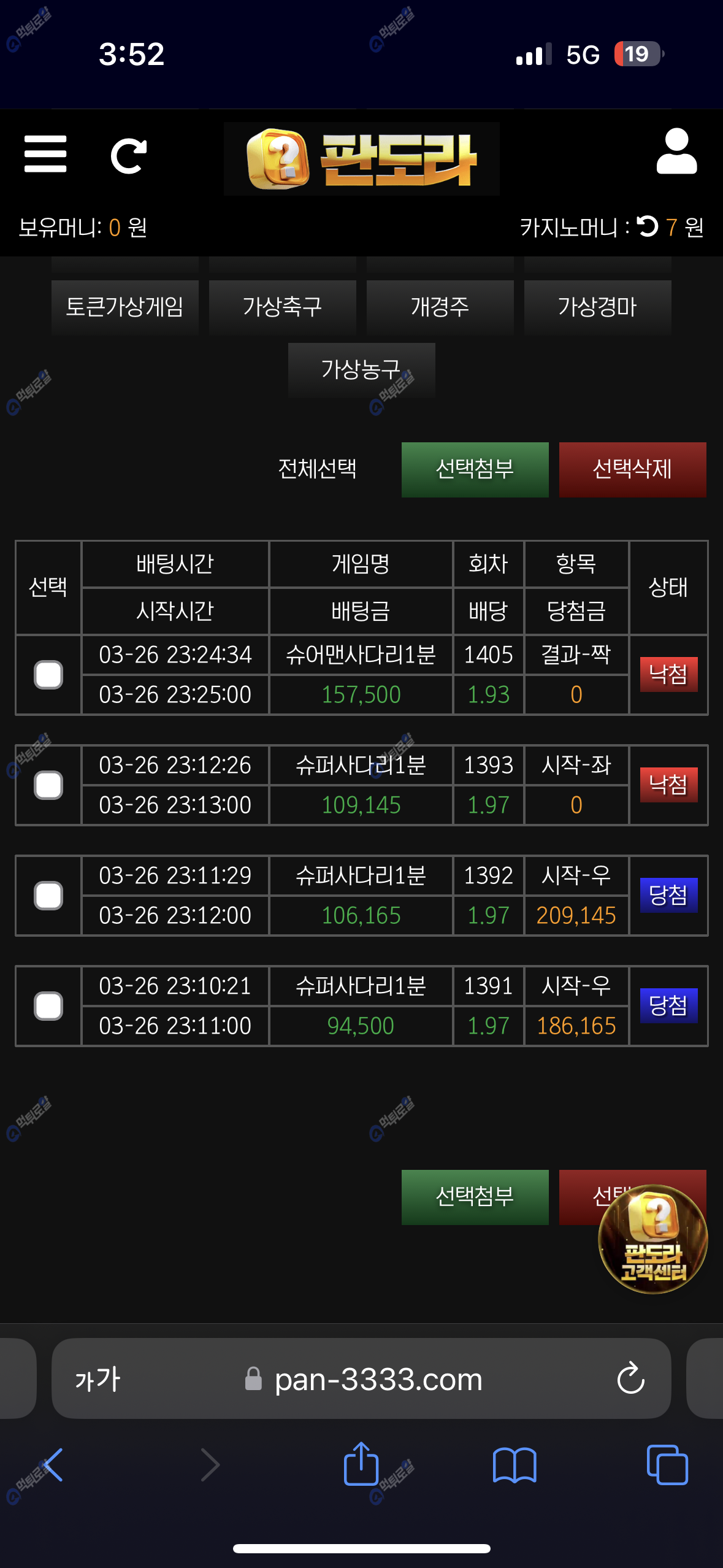Tap the pan-3333.com address bar
Viewport: 723px width, 1568px height.
pos(378,1380)
